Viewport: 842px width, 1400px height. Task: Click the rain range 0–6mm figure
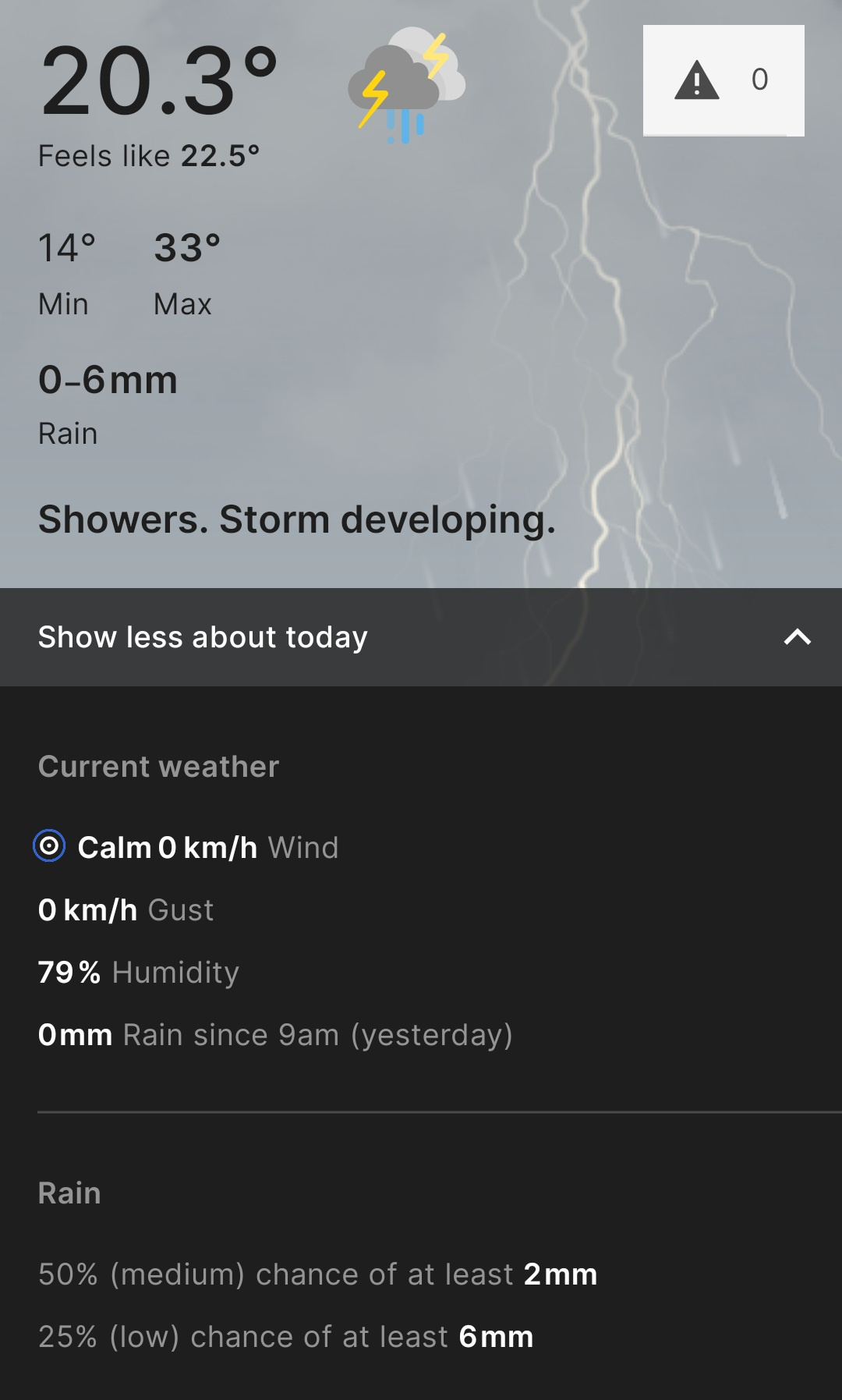point(108,380)
